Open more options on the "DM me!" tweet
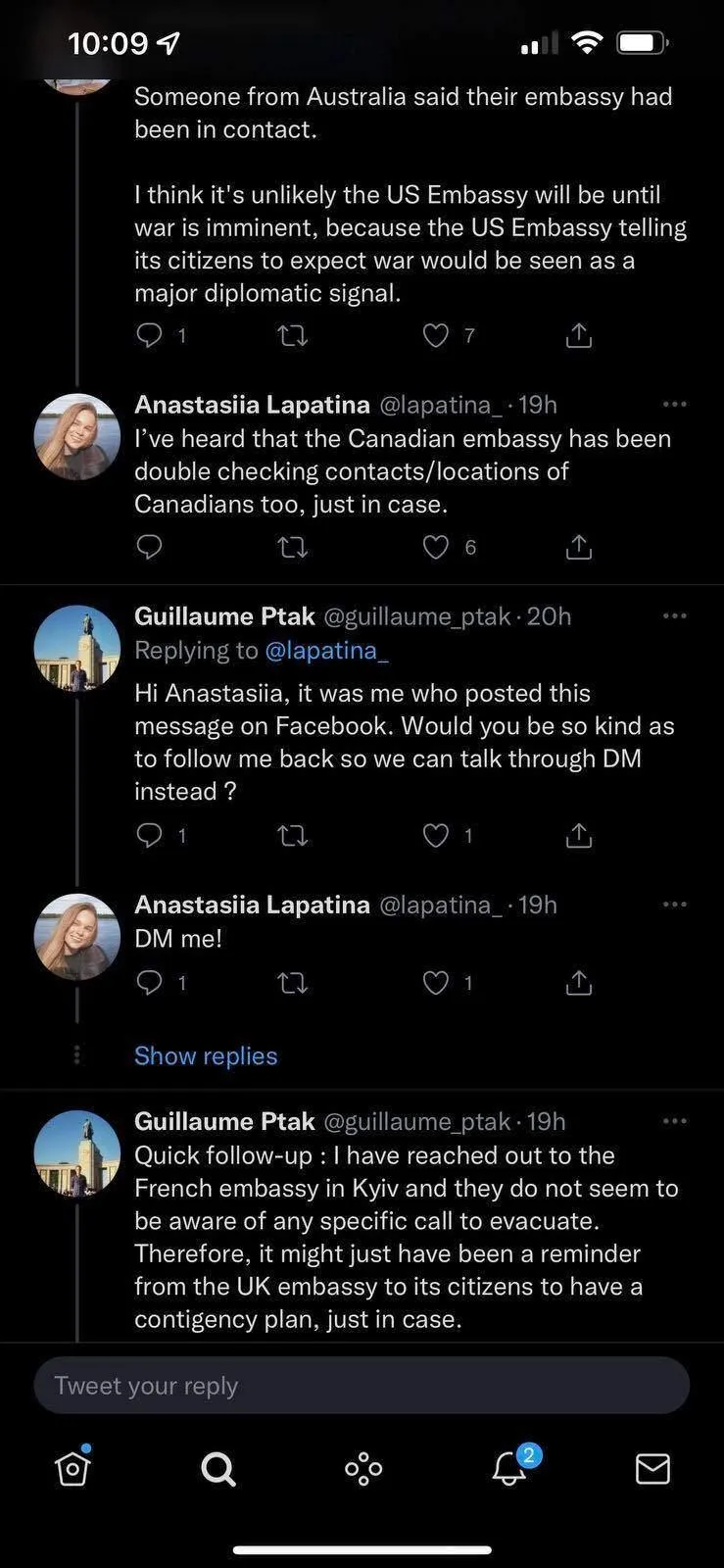The width and height of the screenshot is (724, 1568). [x=674, y=904]
